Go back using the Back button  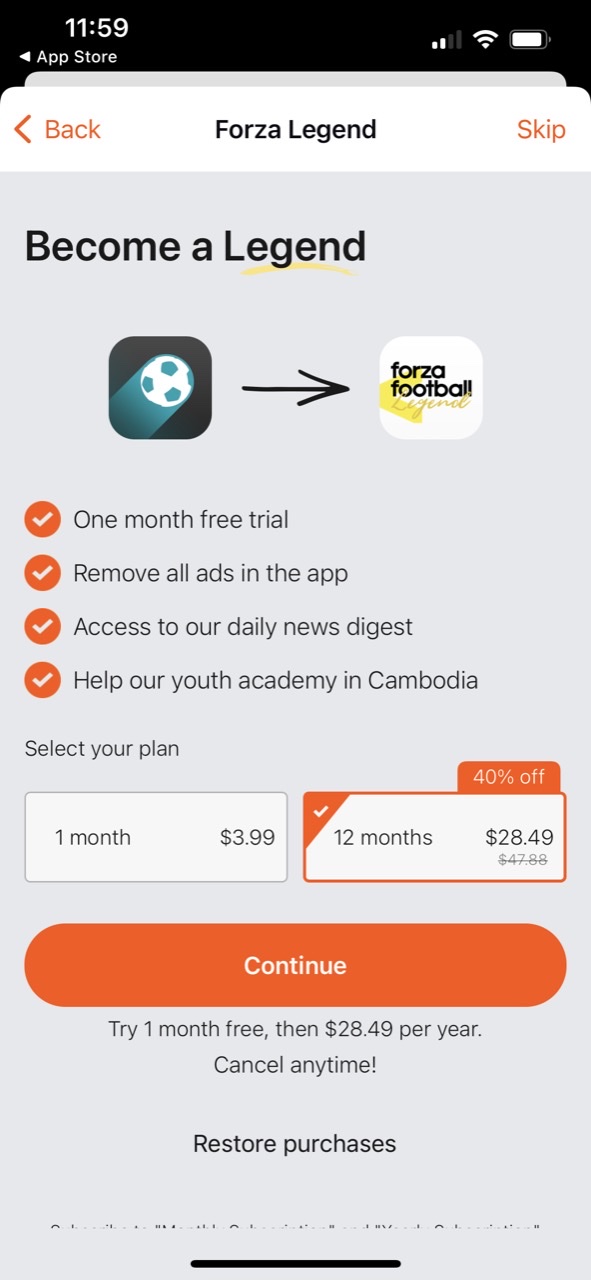[58, 129]
